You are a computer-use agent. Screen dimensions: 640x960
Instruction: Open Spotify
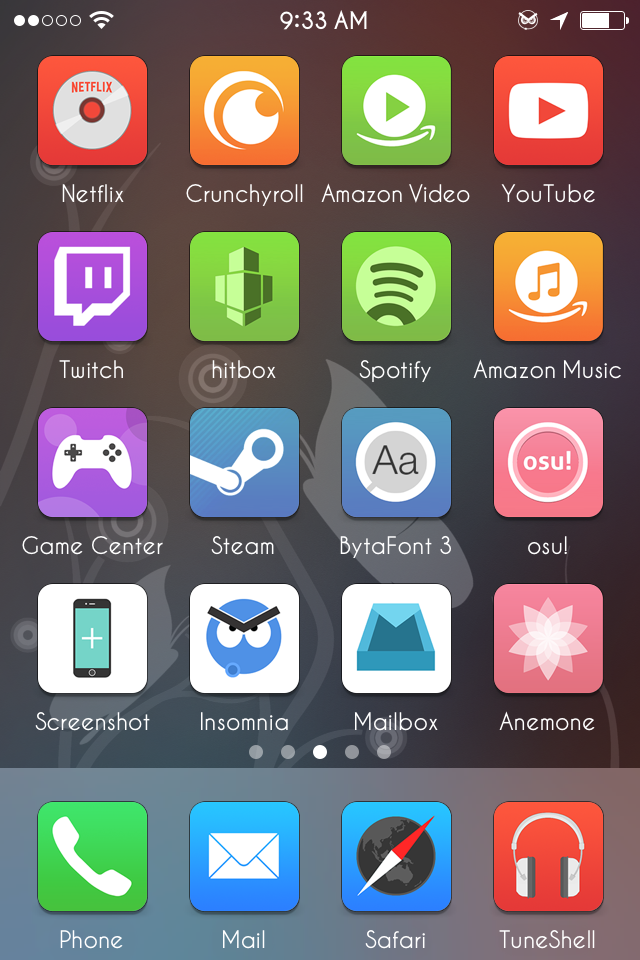pyautogui.click(x=396, y=286)
